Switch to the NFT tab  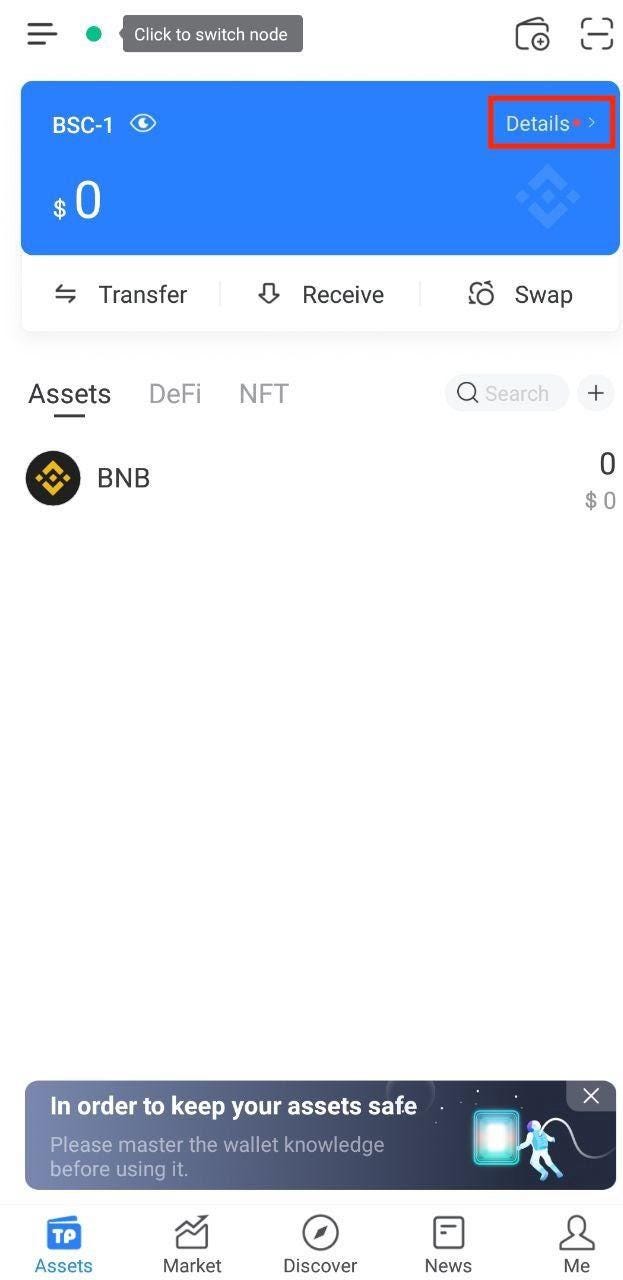pyautogui.click(x=264, y=394)
